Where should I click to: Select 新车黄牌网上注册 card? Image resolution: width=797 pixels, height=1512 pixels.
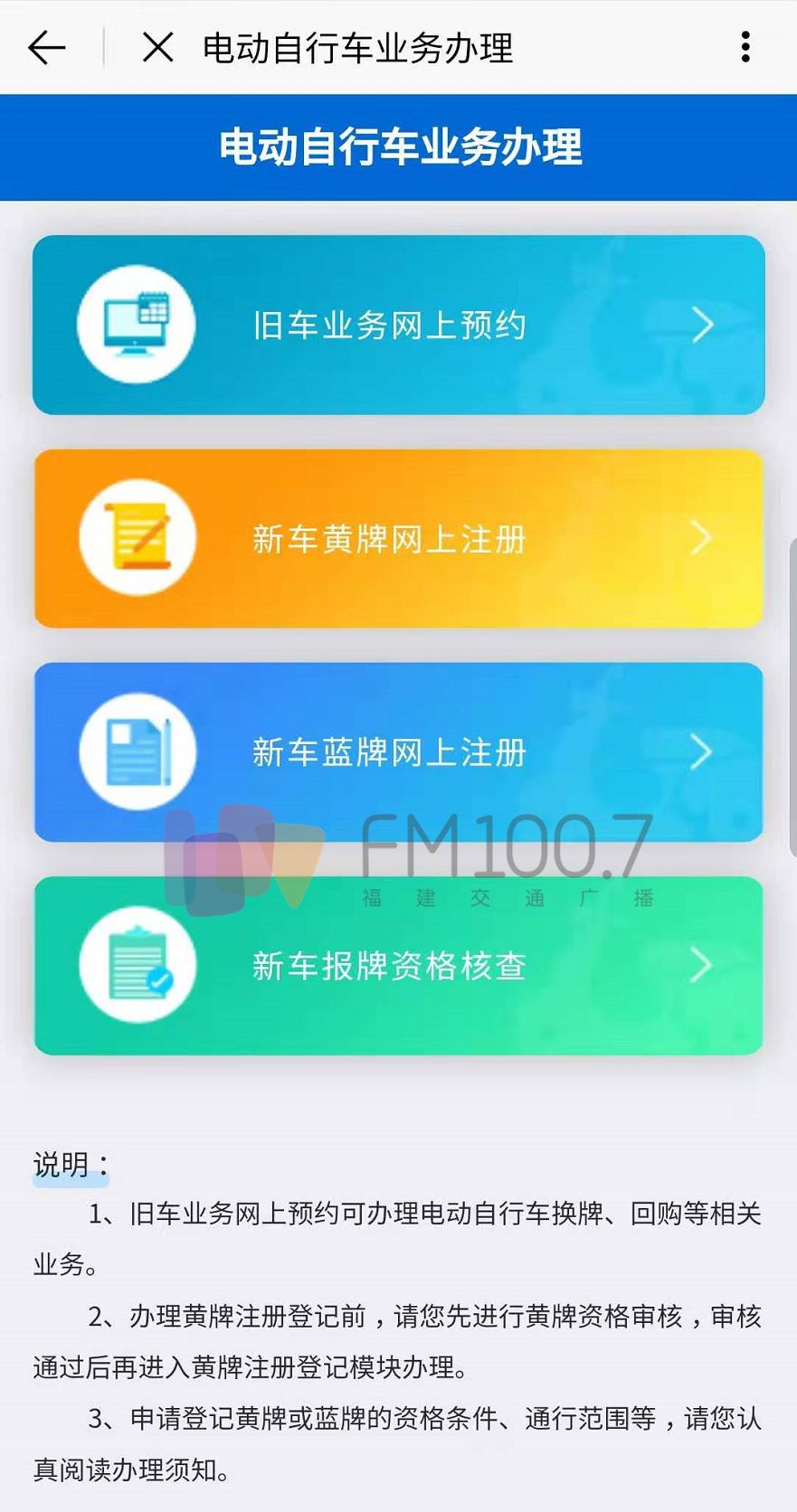tap(398, 539)
